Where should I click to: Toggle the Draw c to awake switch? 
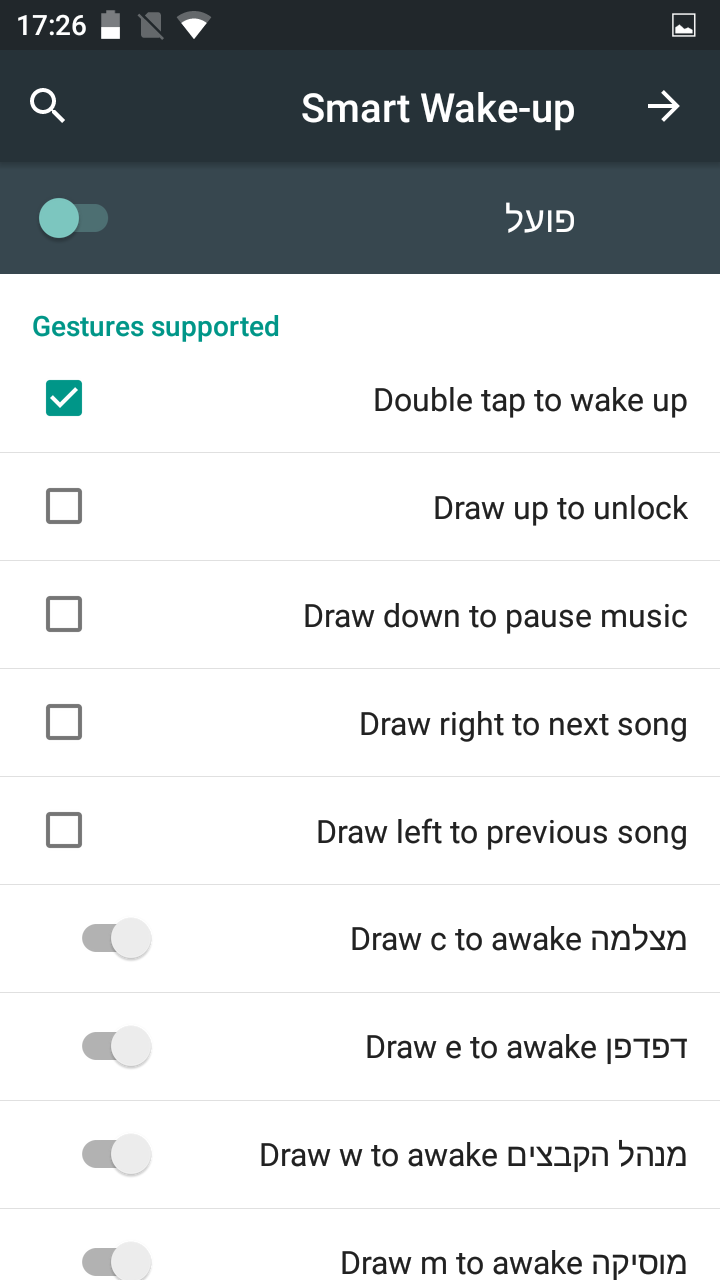point(116,939)
